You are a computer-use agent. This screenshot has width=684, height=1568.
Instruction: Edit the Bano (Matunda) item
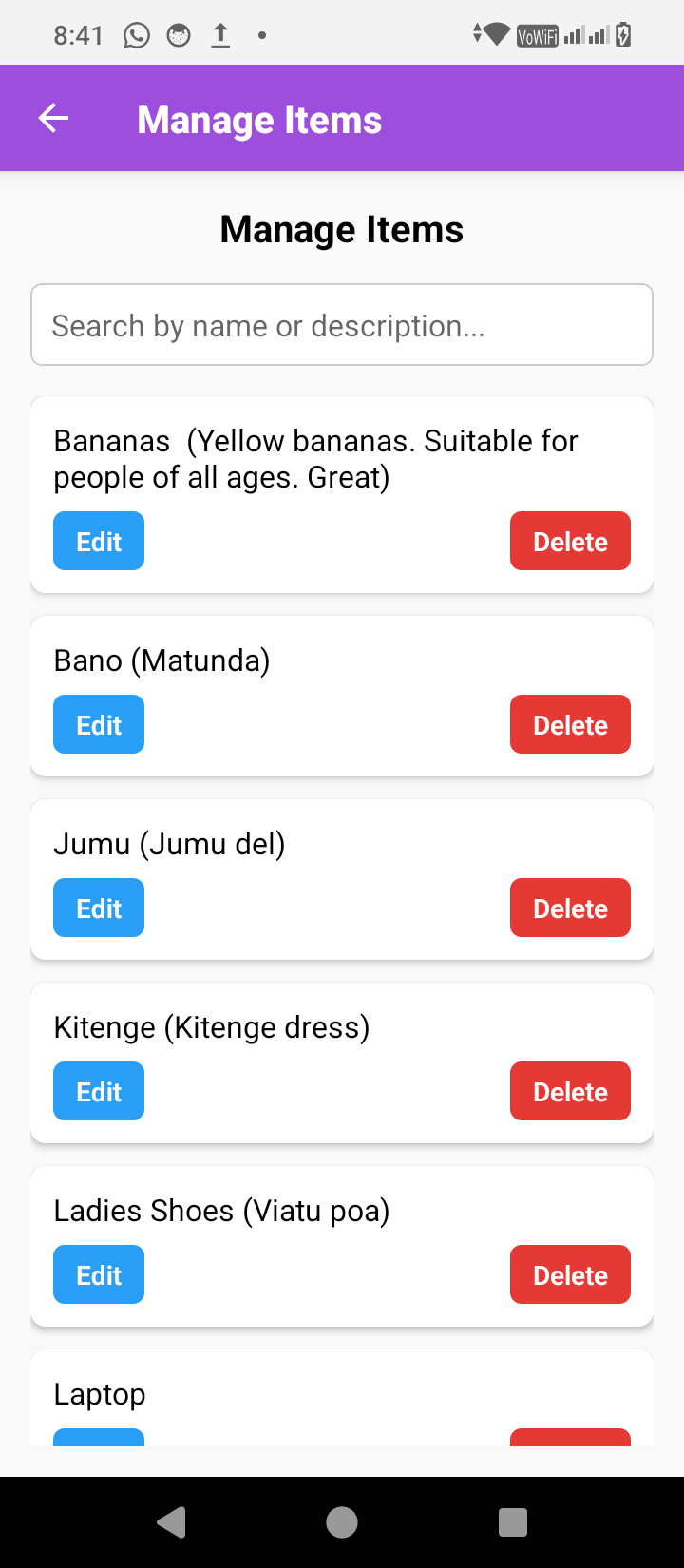(x=99, y=725)
